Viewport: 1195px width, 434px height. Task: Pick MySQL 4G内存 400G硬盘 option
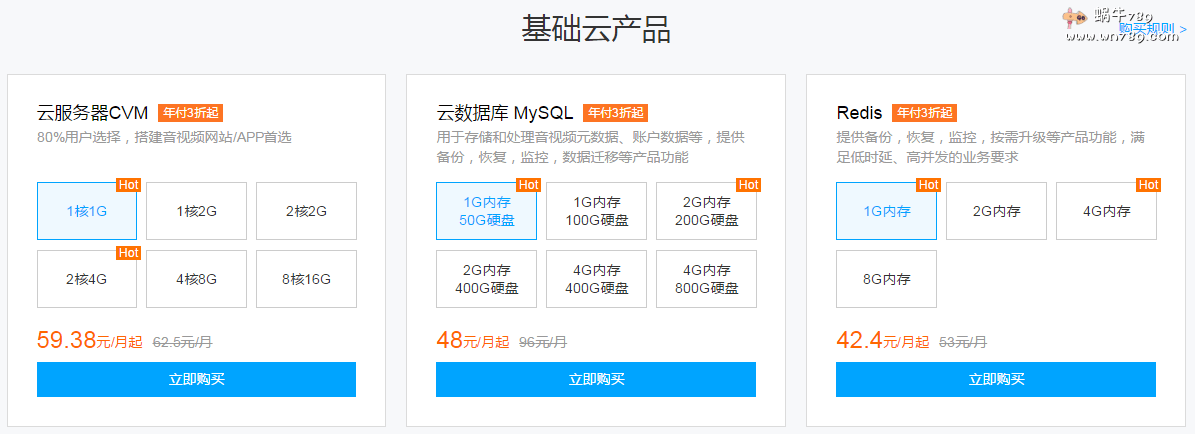(x=596, y=279)
